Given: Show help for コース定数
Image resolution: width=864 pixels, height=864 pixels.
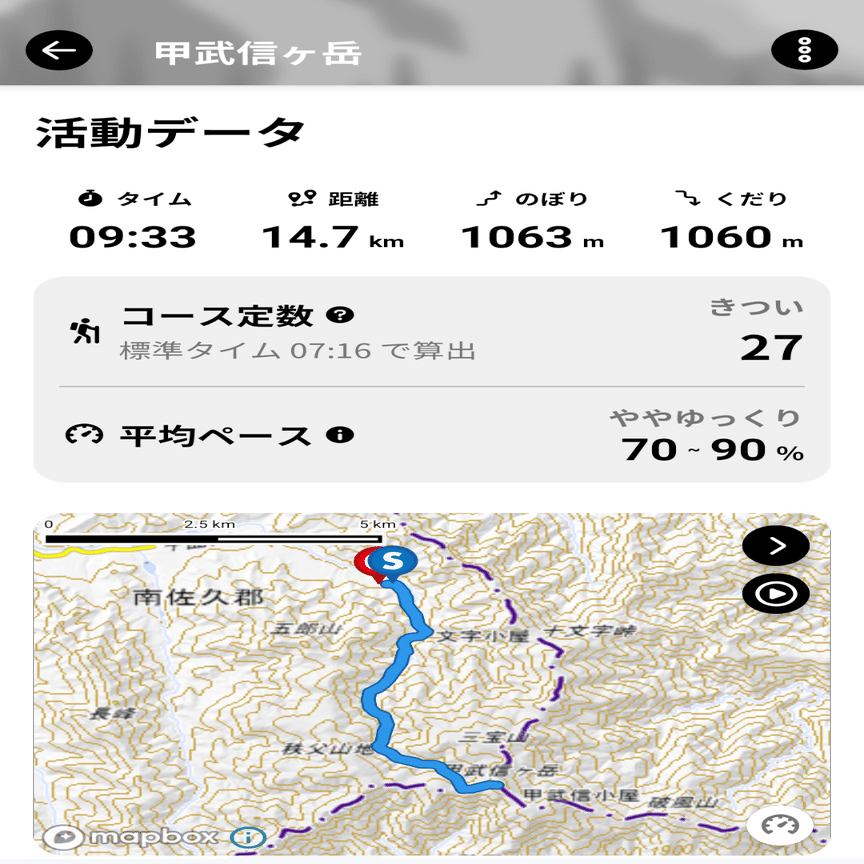Looking at the screenshot, I should click(x=340, y=316).
